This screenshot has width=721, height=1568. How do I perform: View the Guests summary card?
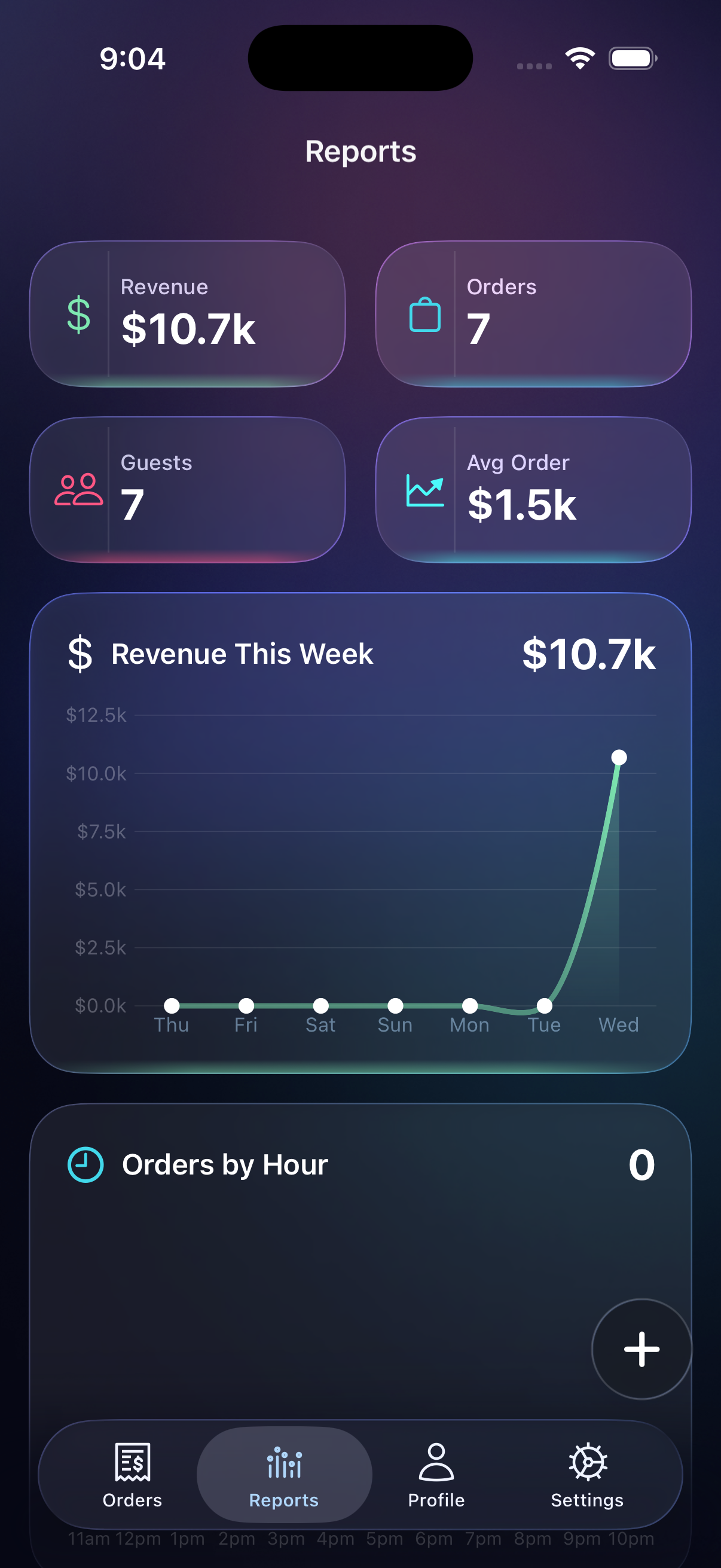187,490
